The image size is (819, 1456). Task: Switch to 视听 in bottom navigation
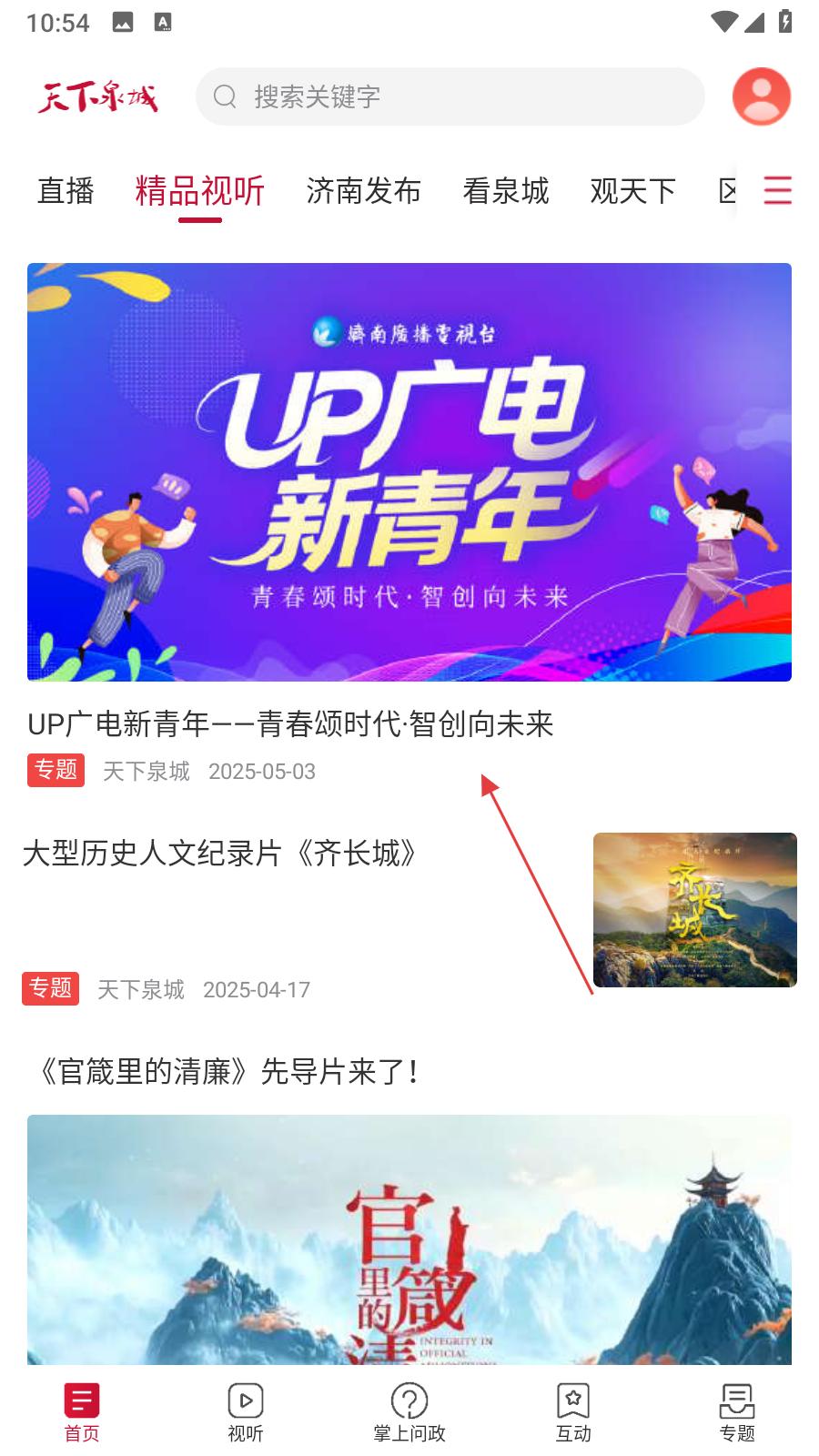(246, 1412)
